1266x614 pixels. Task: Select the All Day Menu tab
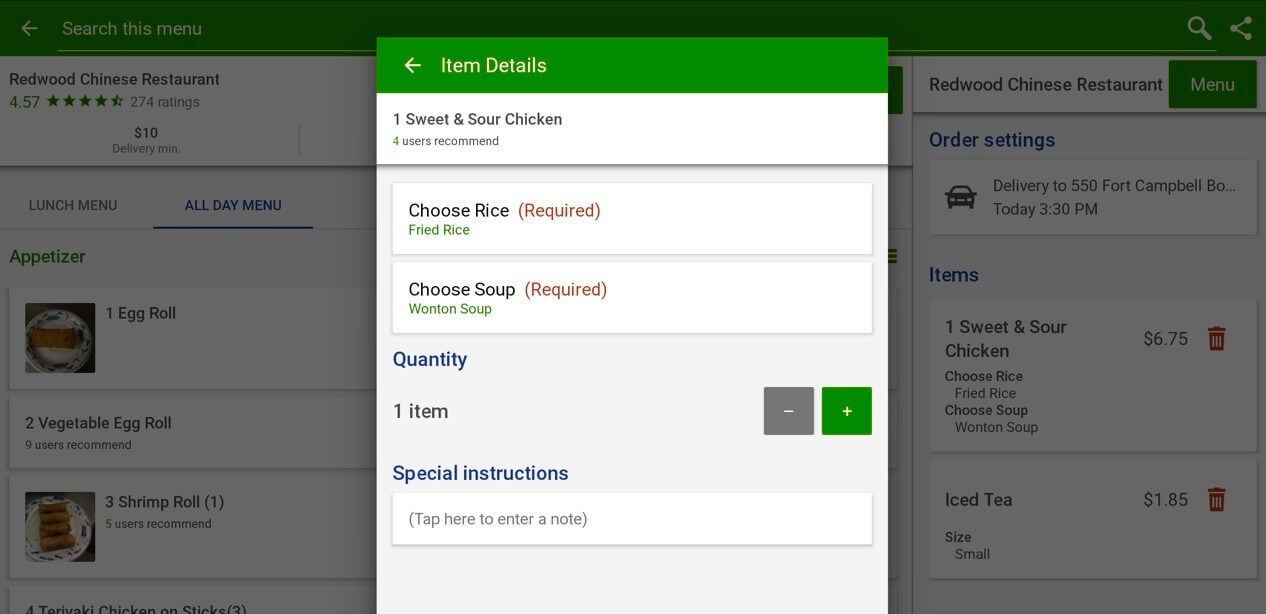[x=233, y=205]
